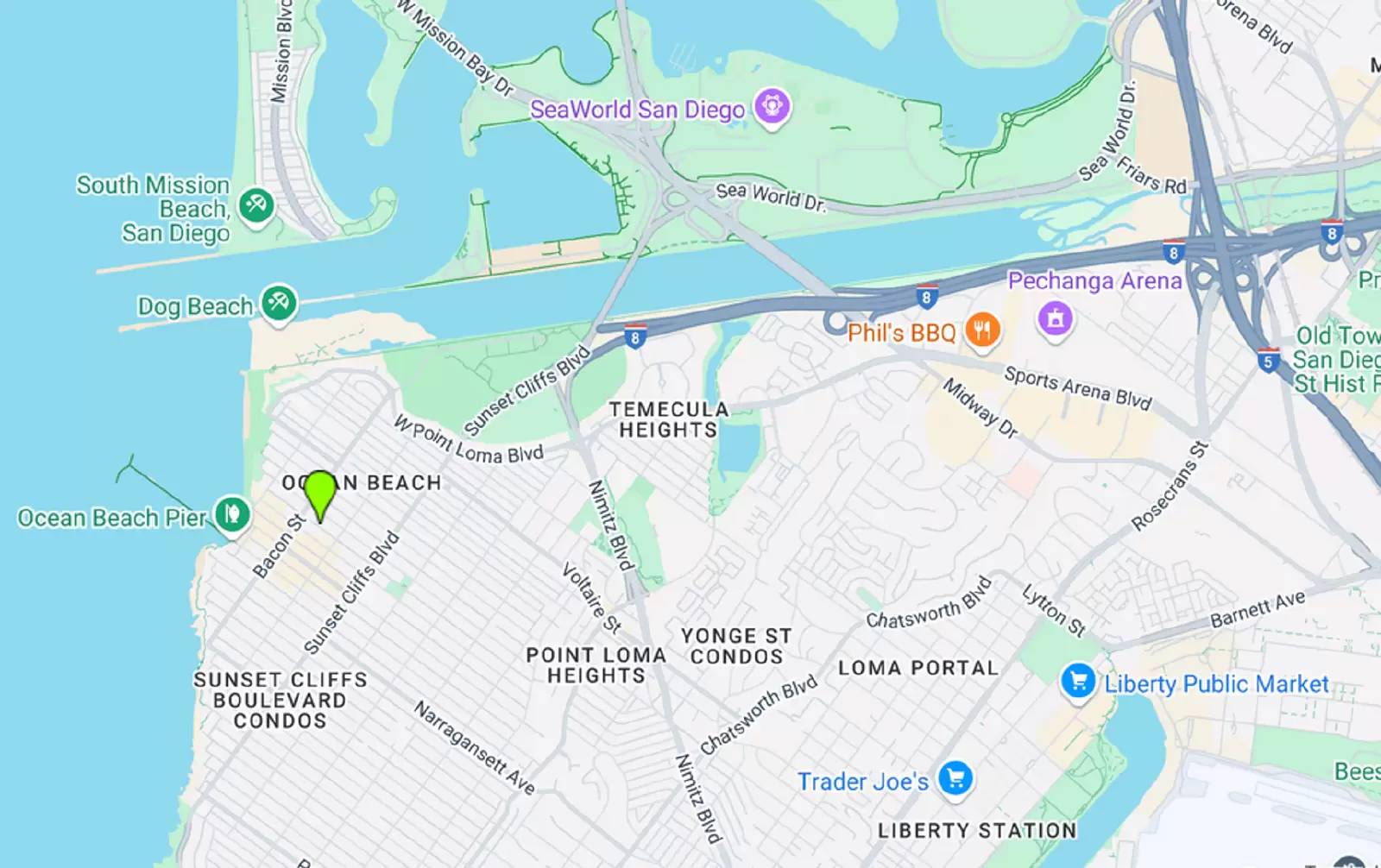
Task: Select South Mission Beach park marker
Action: [x=255, y=205]
